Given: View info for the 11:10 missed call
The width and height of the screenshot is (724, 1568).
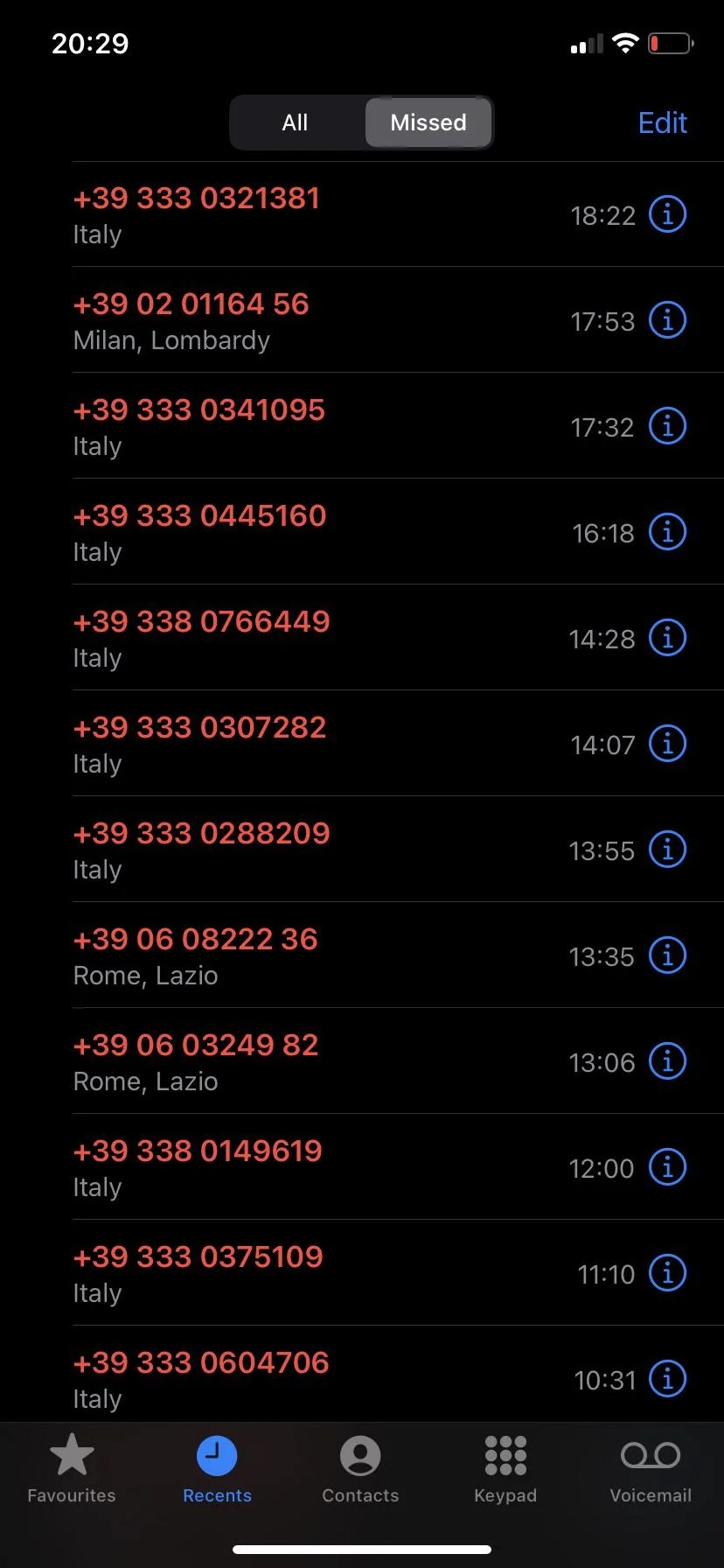Looking at the screenshot, I should [x=667, y=1273].
